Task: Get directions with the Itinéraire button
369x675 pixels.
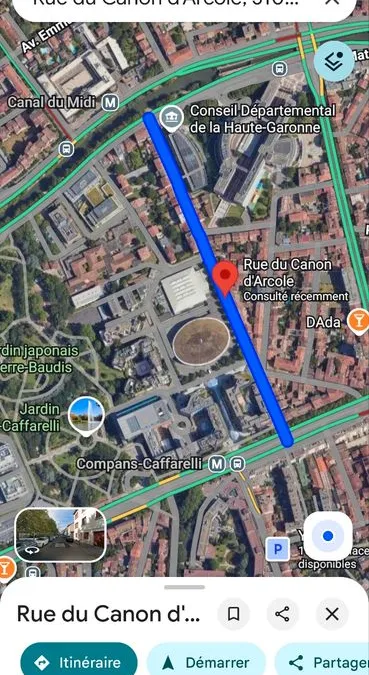Action: [x=79, y=662]
